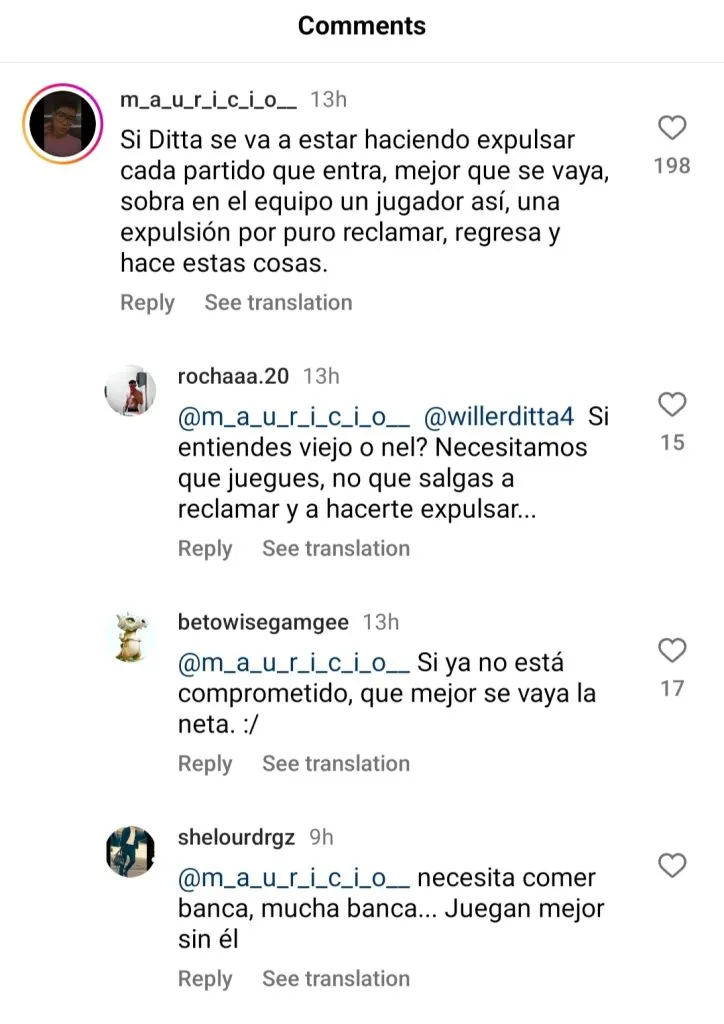The height and width of the screenshot is (1024, 724).
Task: Check who gave the 17 likes
Action: point(672,688)
